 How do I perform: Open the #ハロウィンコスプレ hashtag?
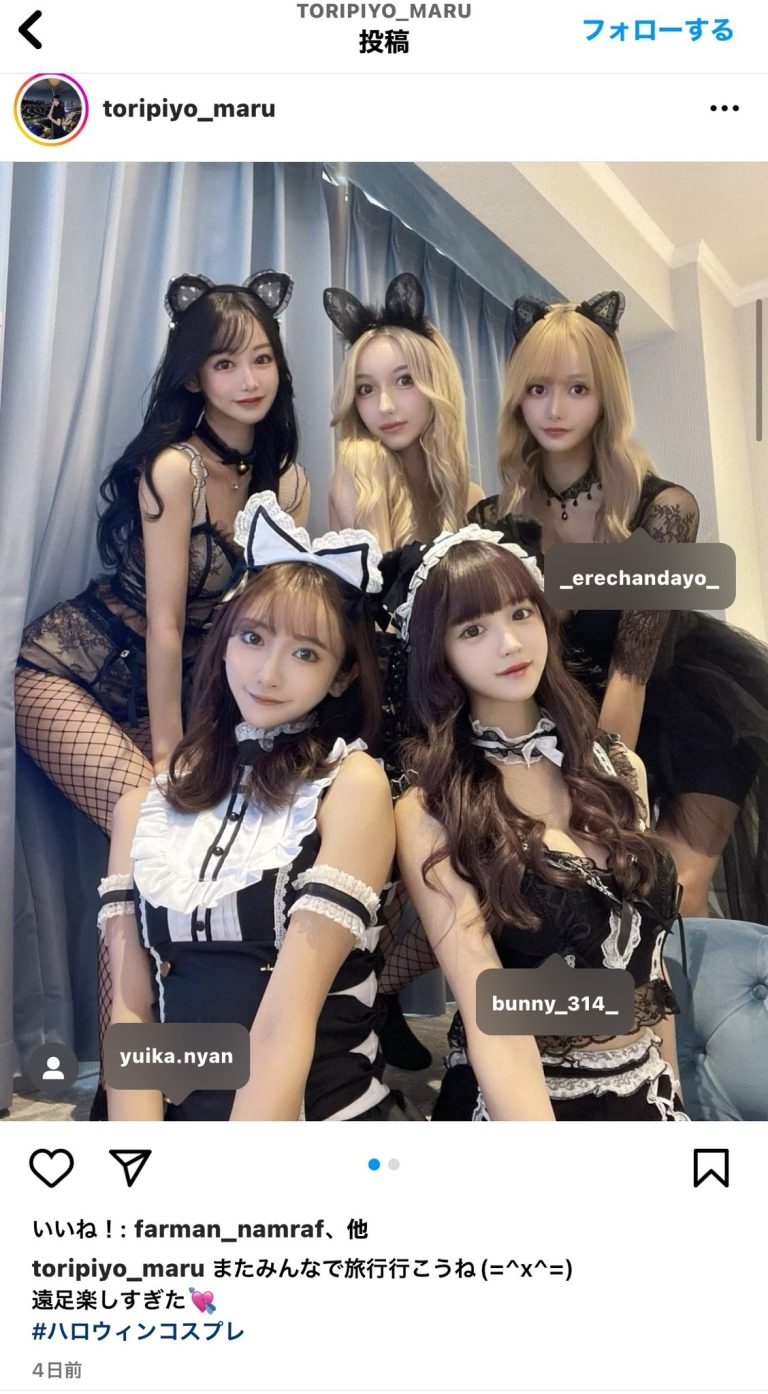[x=138, y=1331]
